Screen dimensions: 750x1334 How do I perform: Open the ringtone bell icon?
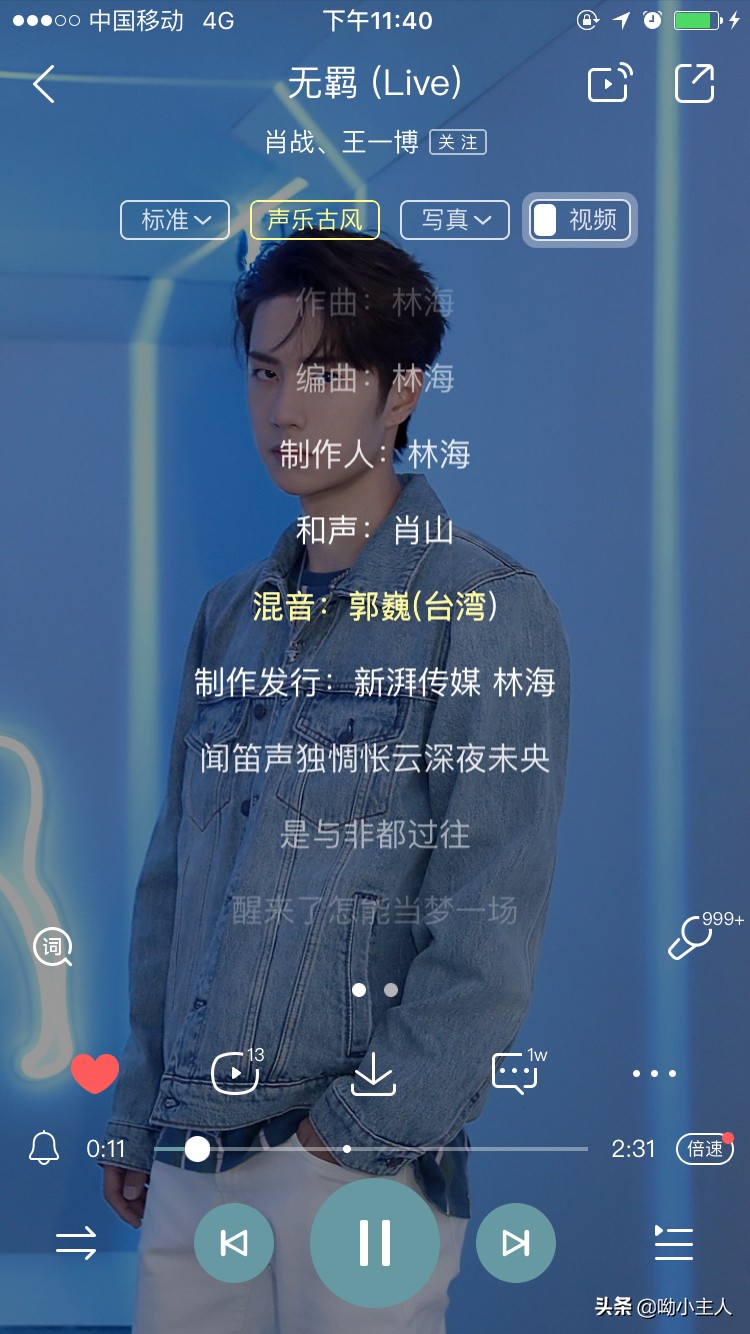[x=44, y=1148]
